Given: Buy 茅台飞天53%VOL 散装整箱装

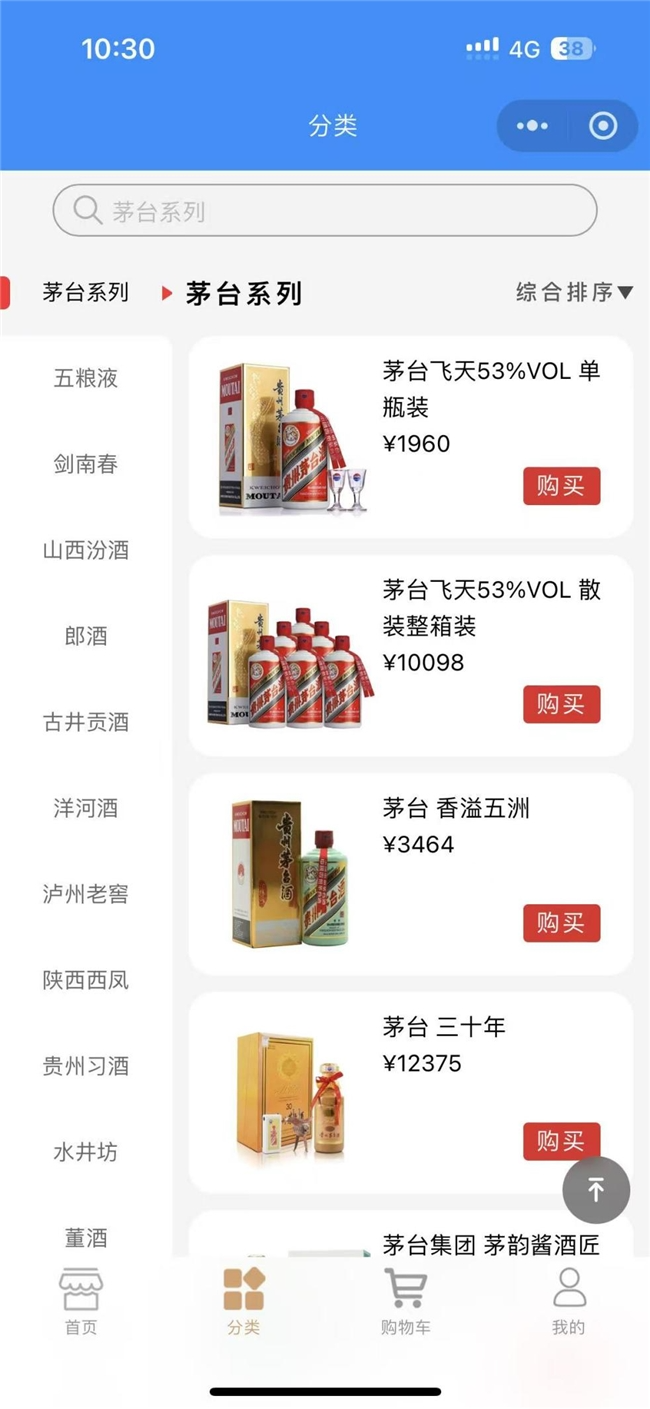Looking at the screenshot, I should [561, 704].
